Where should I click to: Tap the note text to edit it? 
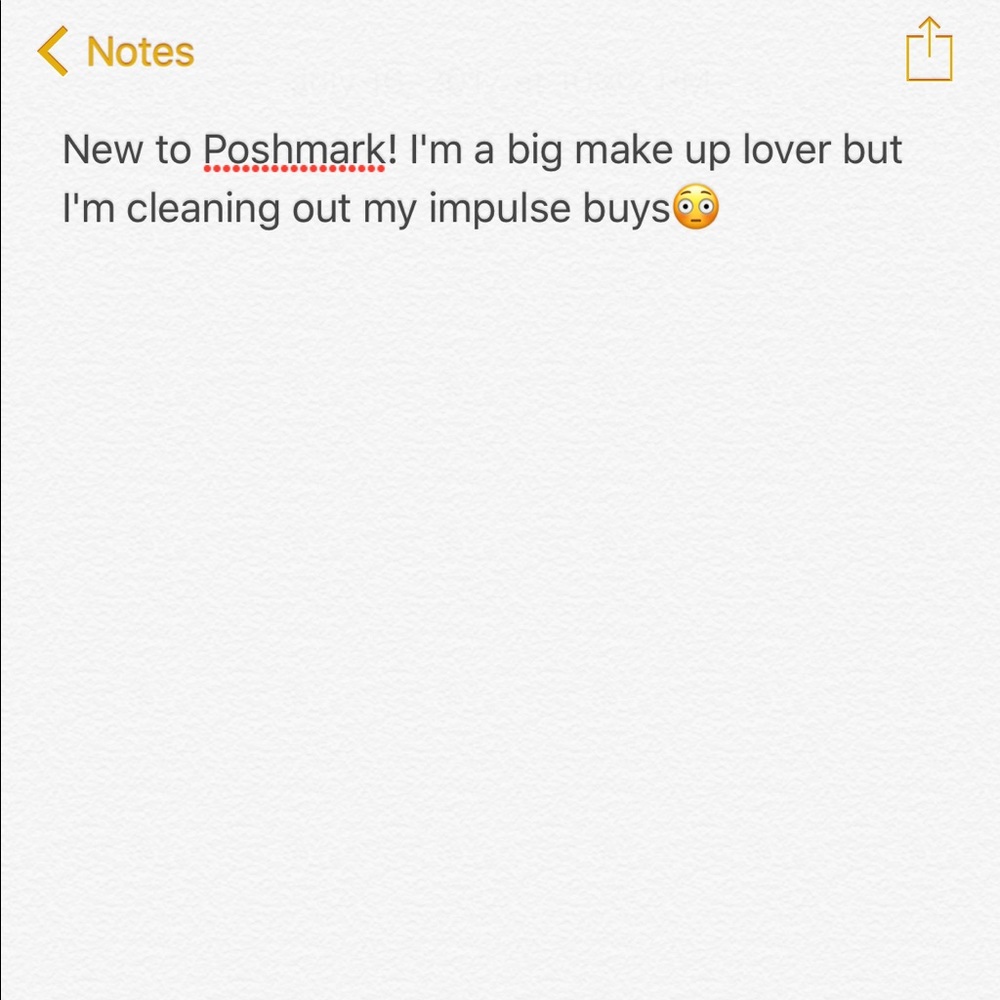click(480, 180)
